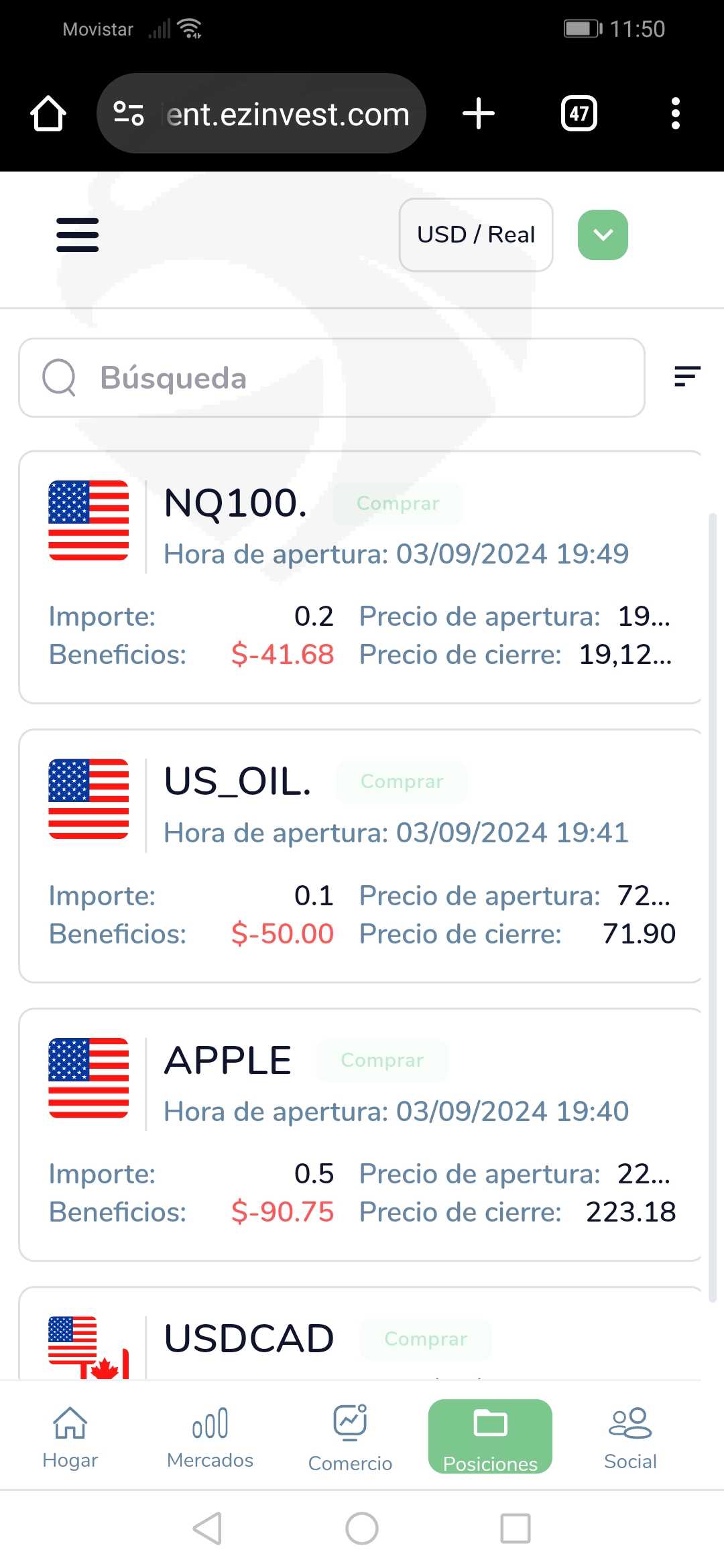This screenshot has height=1568, width=724.
Task: Open the browser tab switcher showing 47
Action: tap(579, 113)
